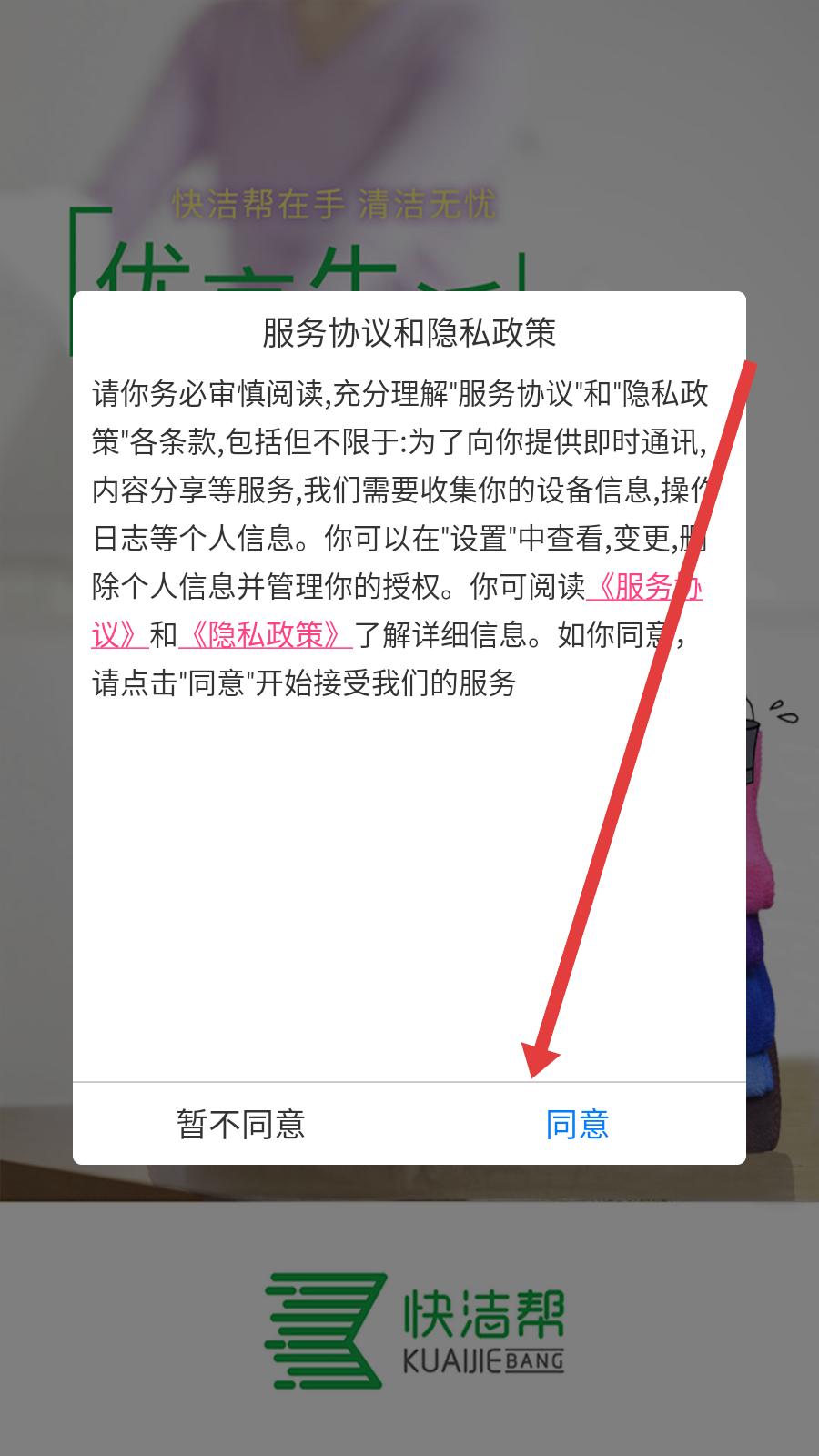819x1456 pixels.
Task: Decline with the 暂不同意 button
Action: point(241,1125)
